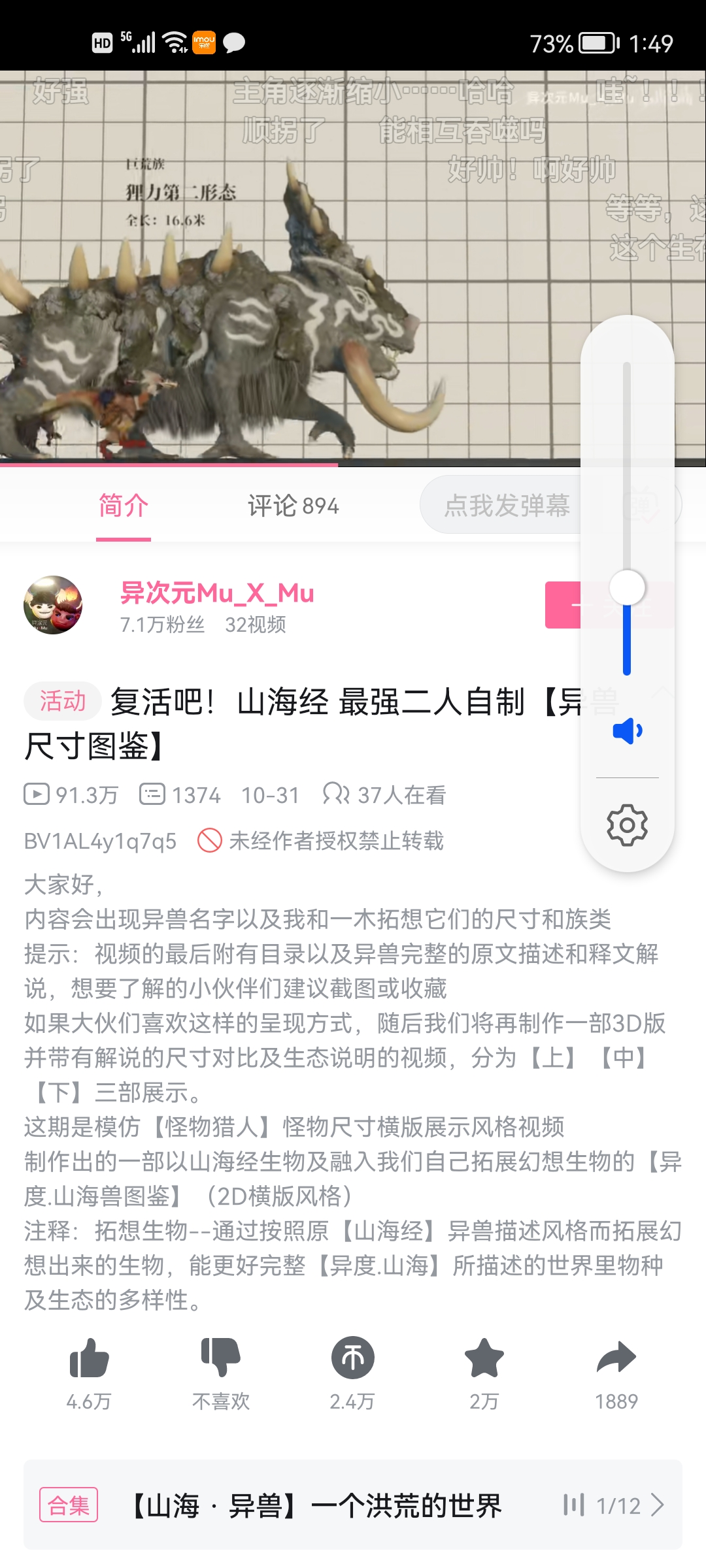Viewport: 706px width, 1568px height.
Task: Tap the video player area
Action: coord(353,269)
